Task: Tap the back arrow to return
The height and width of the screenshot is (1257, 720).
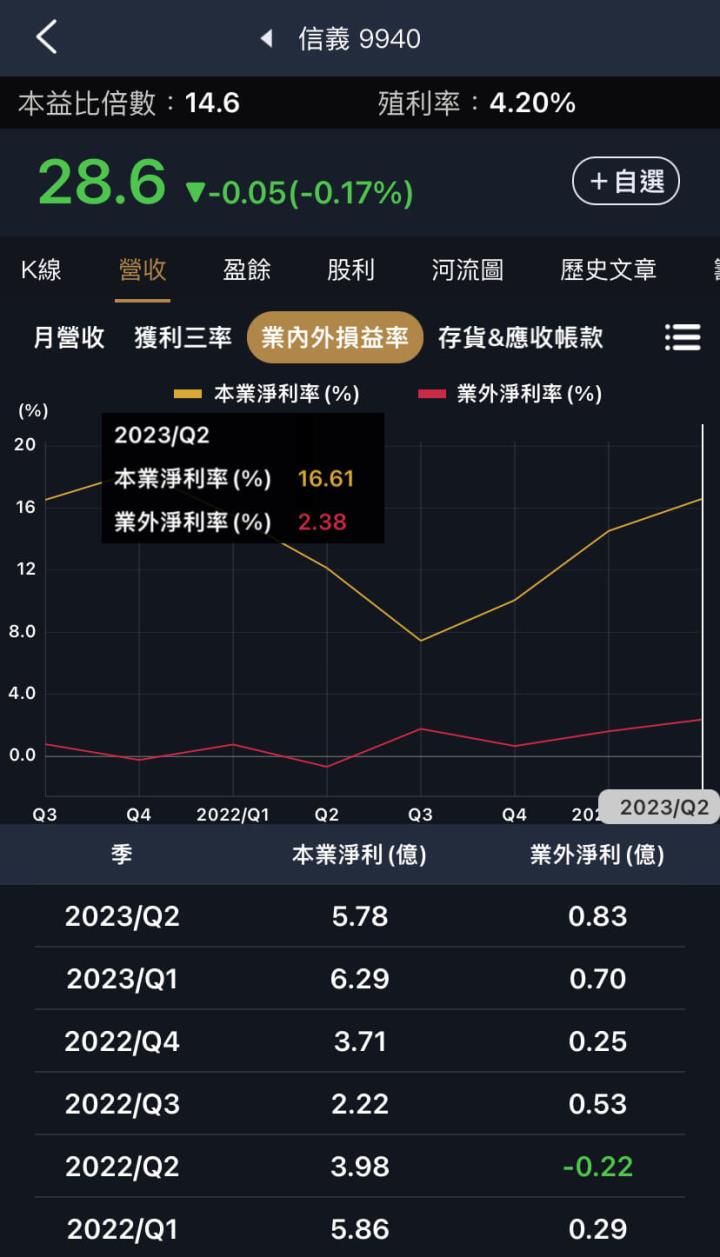Action: point(44,37)
